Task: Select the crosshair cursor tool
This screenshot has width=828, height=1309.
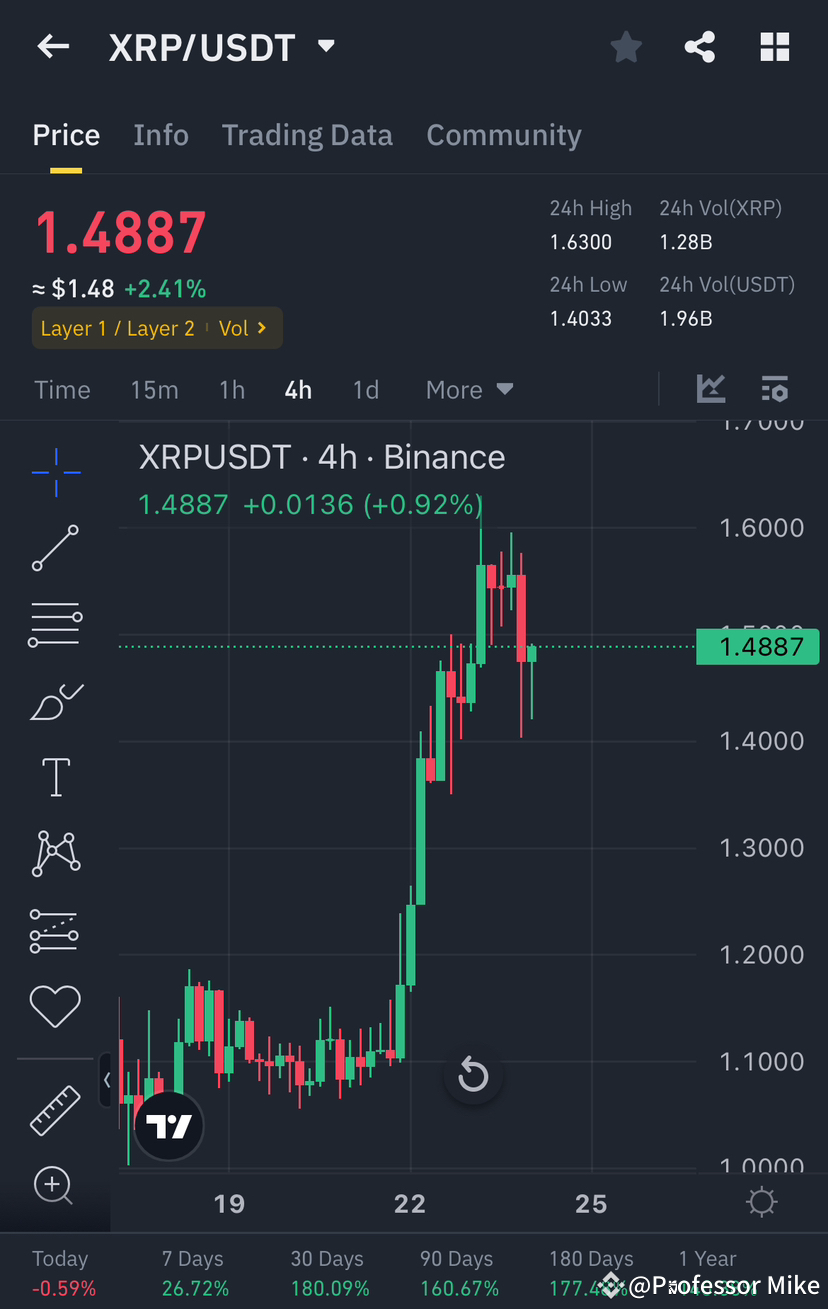Action: [55, 472]
